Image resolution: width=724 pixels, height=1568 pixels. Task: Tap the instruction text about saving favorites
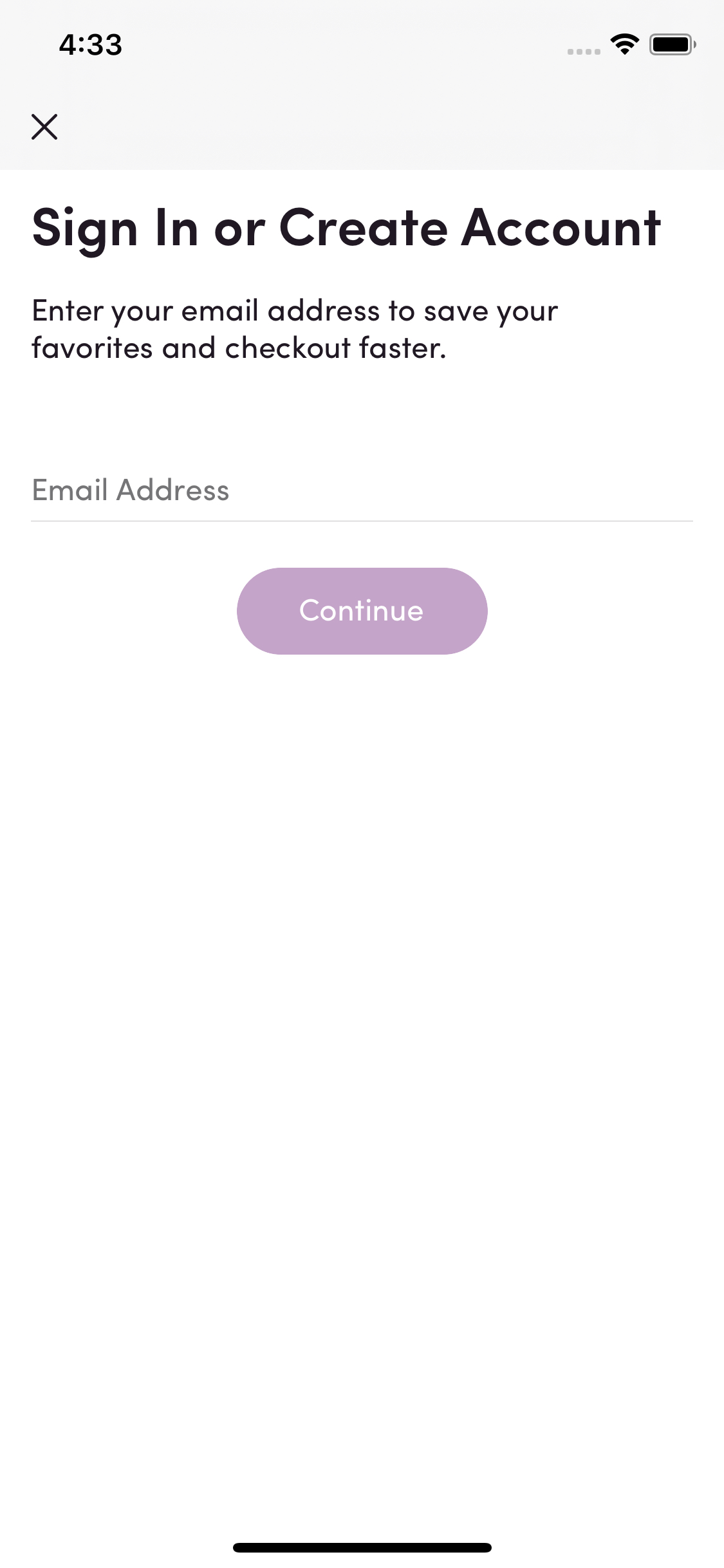coord(295,328)
